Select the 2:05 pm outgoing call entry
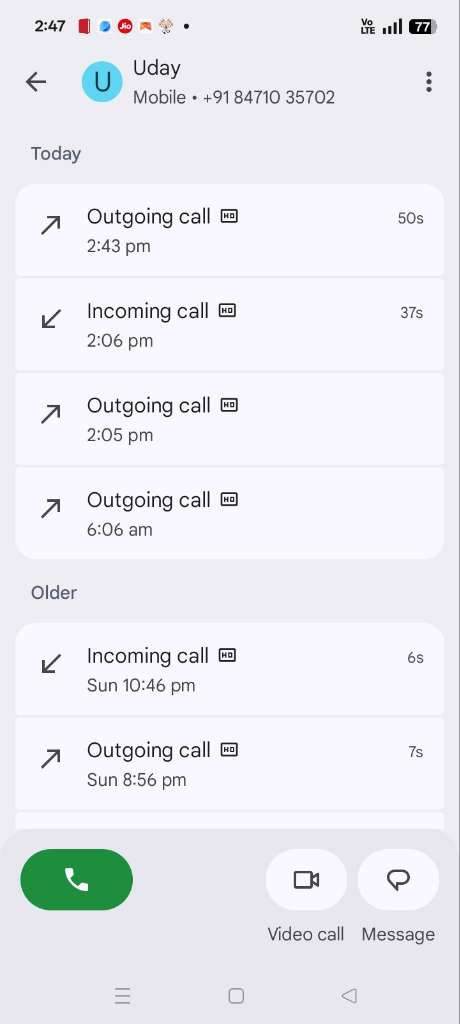Image resolution: width=460 pixels, height=1024 pixels. pyautogui.click(x=229, y=419)
